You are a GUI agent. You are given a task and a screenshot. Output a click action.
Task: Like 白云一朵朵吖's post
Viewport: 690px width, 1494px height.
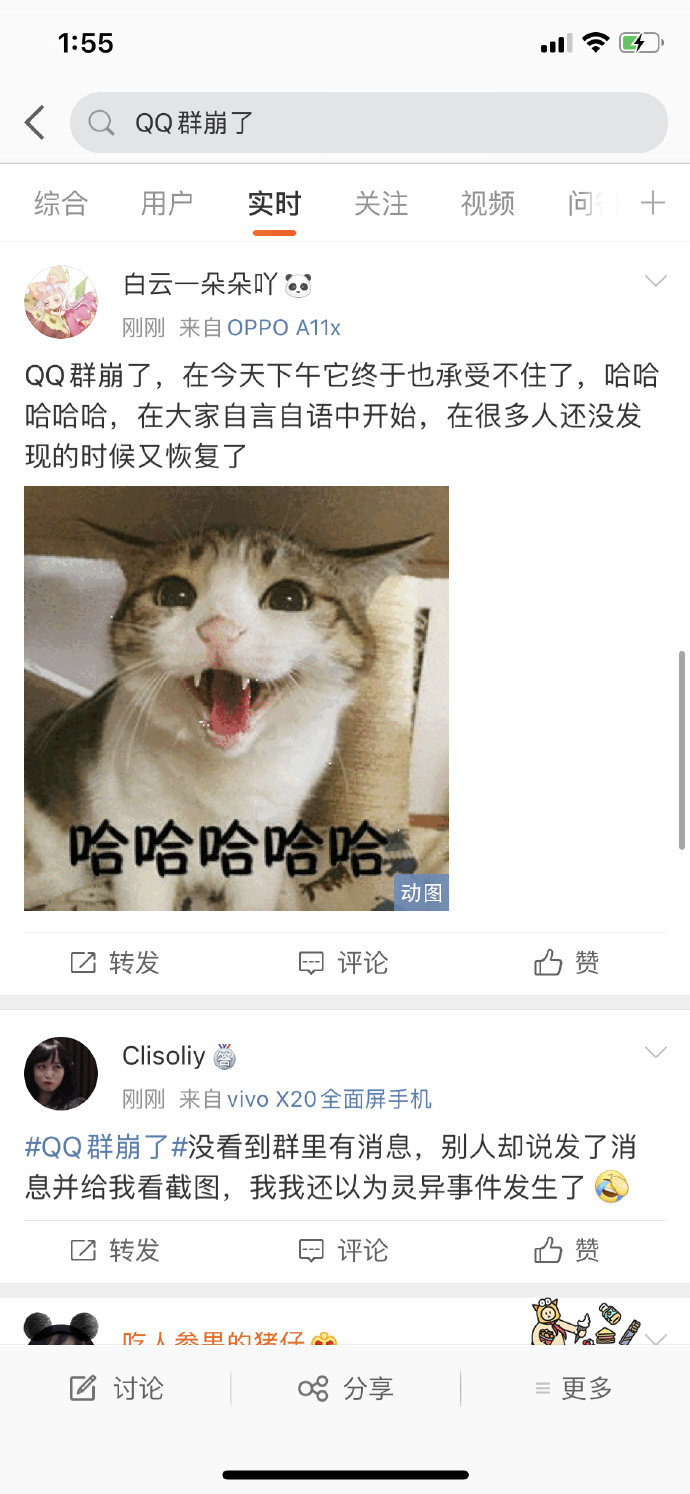(567, 963)
